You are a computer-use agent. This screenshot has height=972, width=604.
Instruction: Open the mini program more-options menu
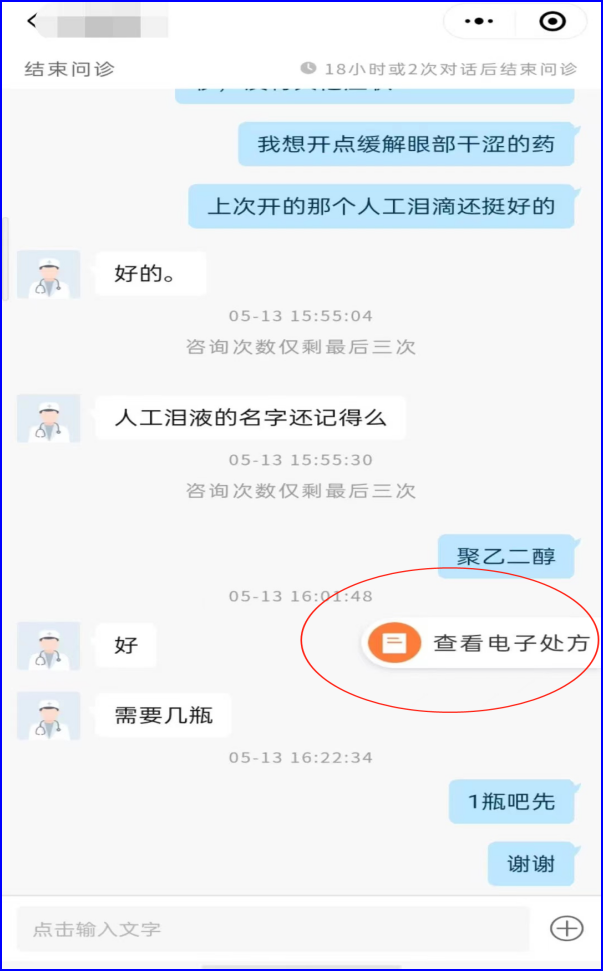[480, 21]
